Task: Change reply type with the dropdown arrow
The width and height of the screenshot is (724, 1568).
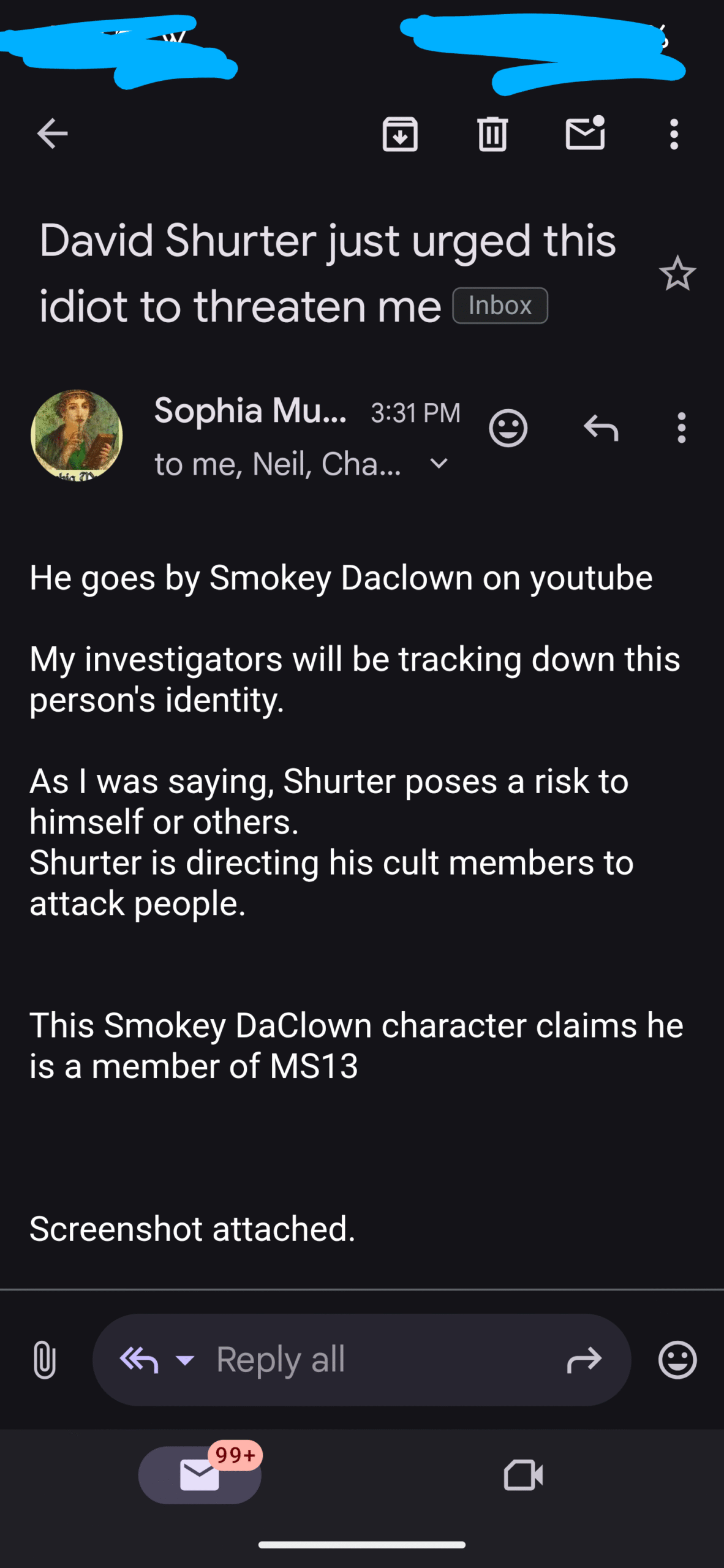Action: point(185,1360)
